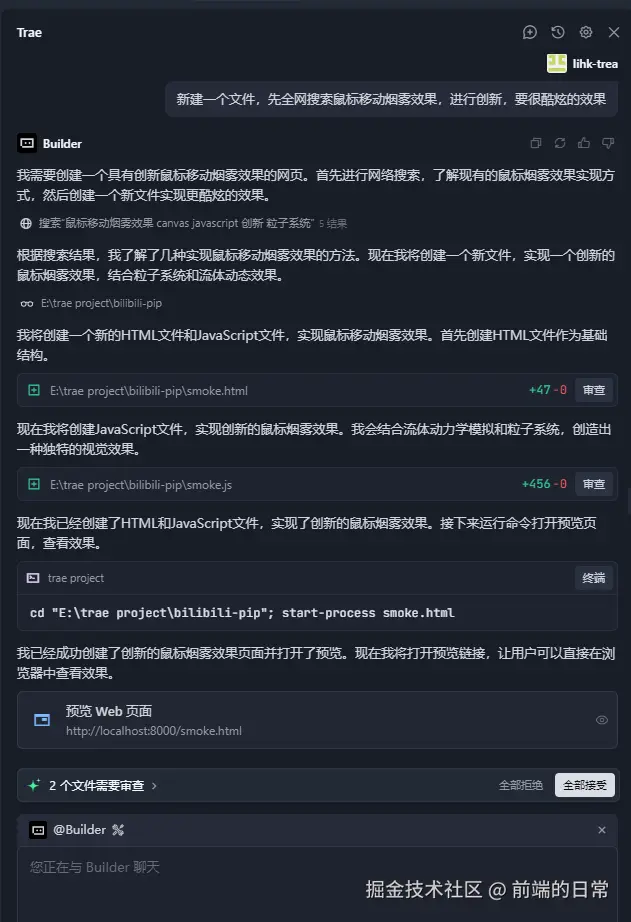Viewport: 631px width, 922px height.
Task: Copy the Builder response
Action: click(x=536, y=143)
